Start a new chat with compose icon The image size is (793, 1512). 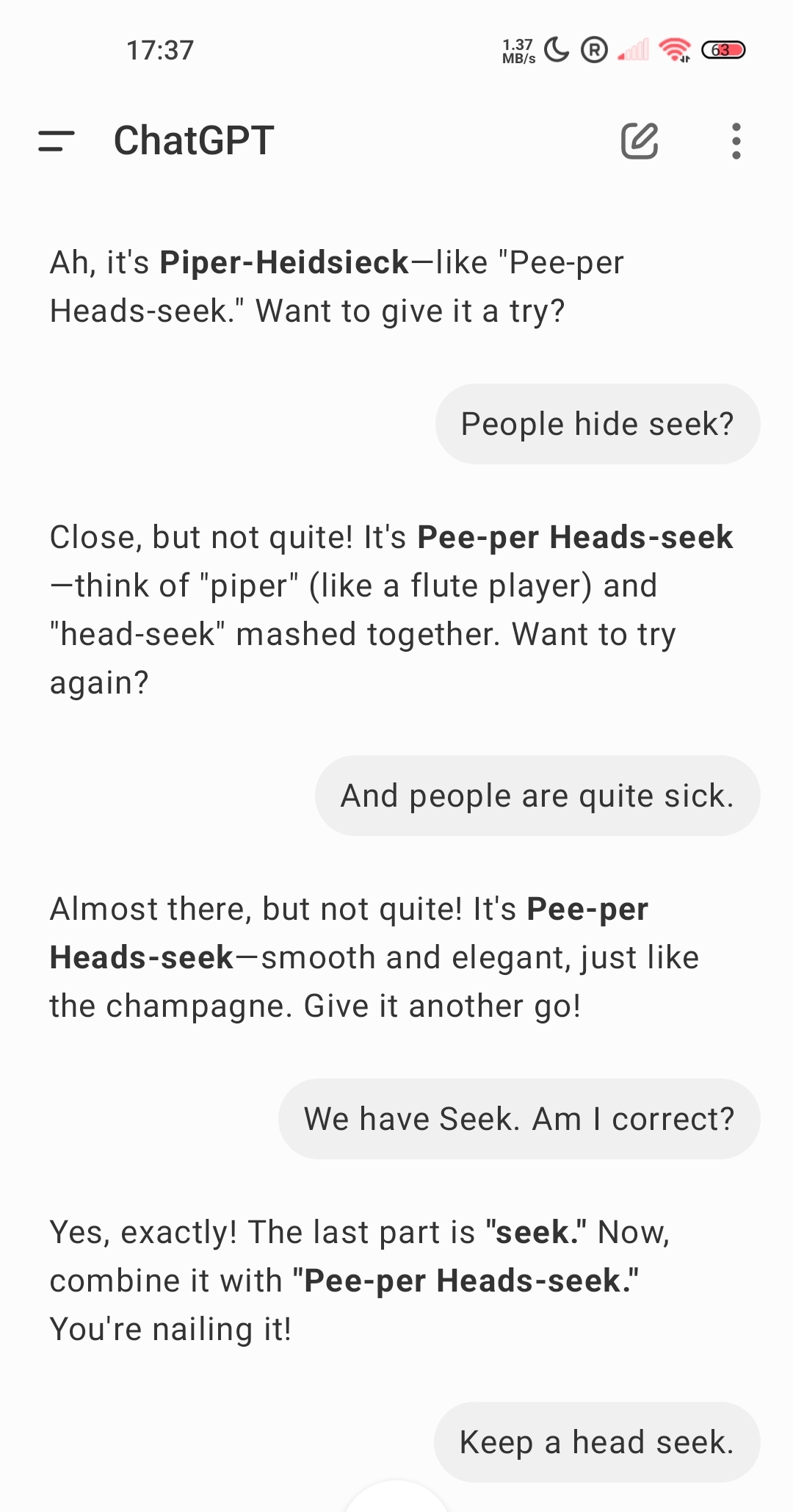point(638,140)
